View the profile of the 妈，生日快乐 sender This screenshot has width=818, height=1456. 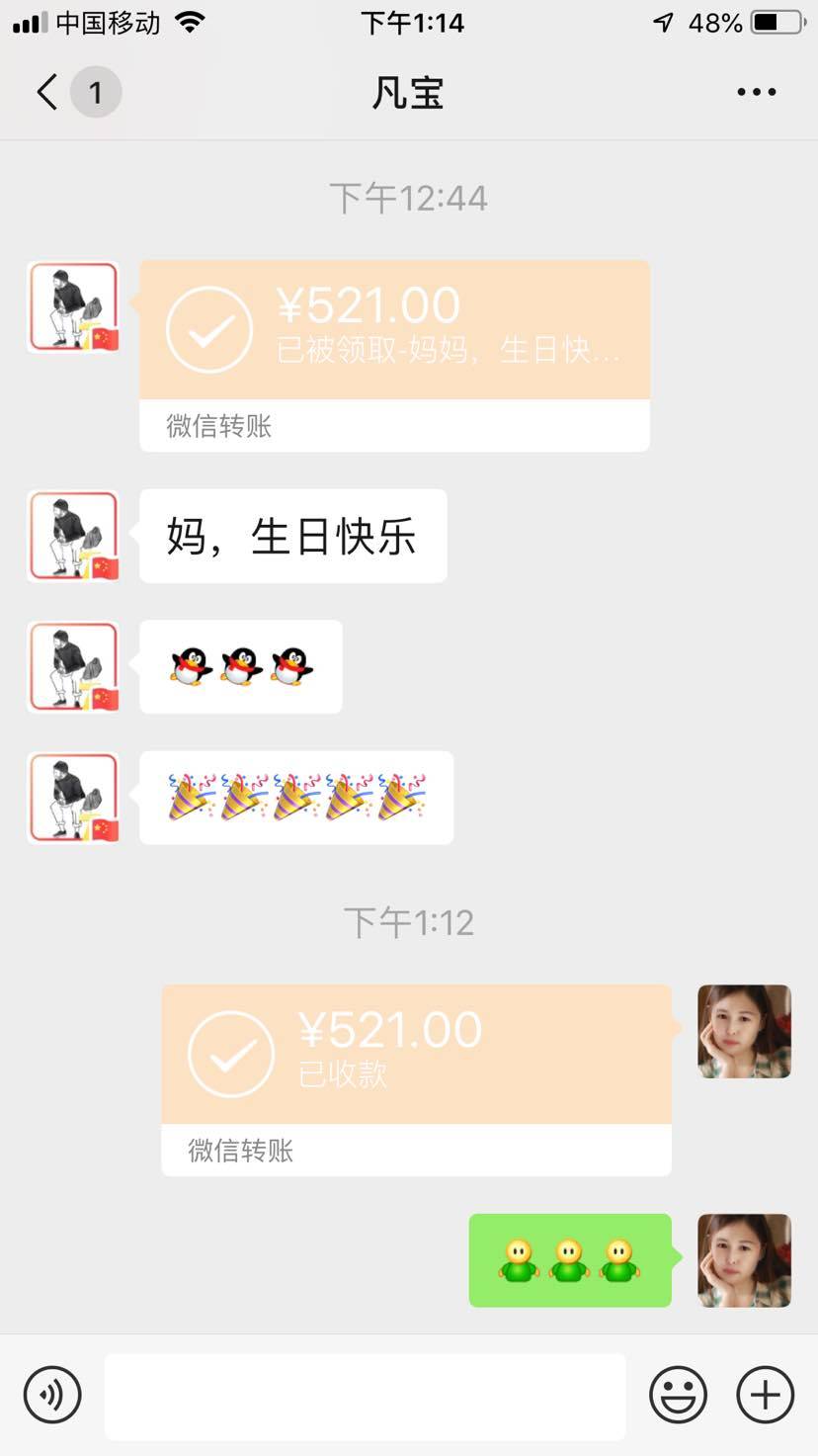click(73, 535)
